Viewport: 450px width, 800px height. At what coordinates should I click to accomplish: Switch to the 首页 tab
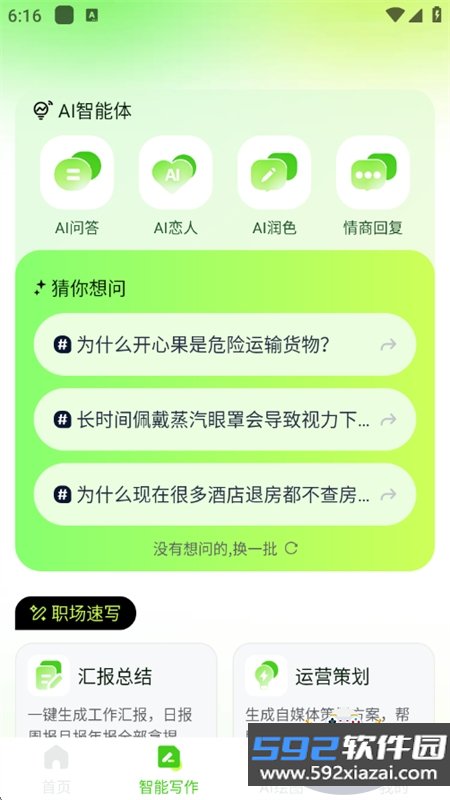56,769
